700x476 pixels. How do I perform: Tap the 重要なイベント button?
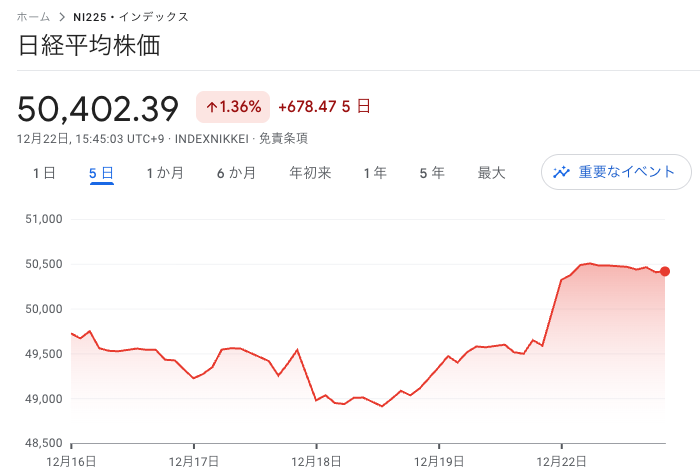(616, 172)
